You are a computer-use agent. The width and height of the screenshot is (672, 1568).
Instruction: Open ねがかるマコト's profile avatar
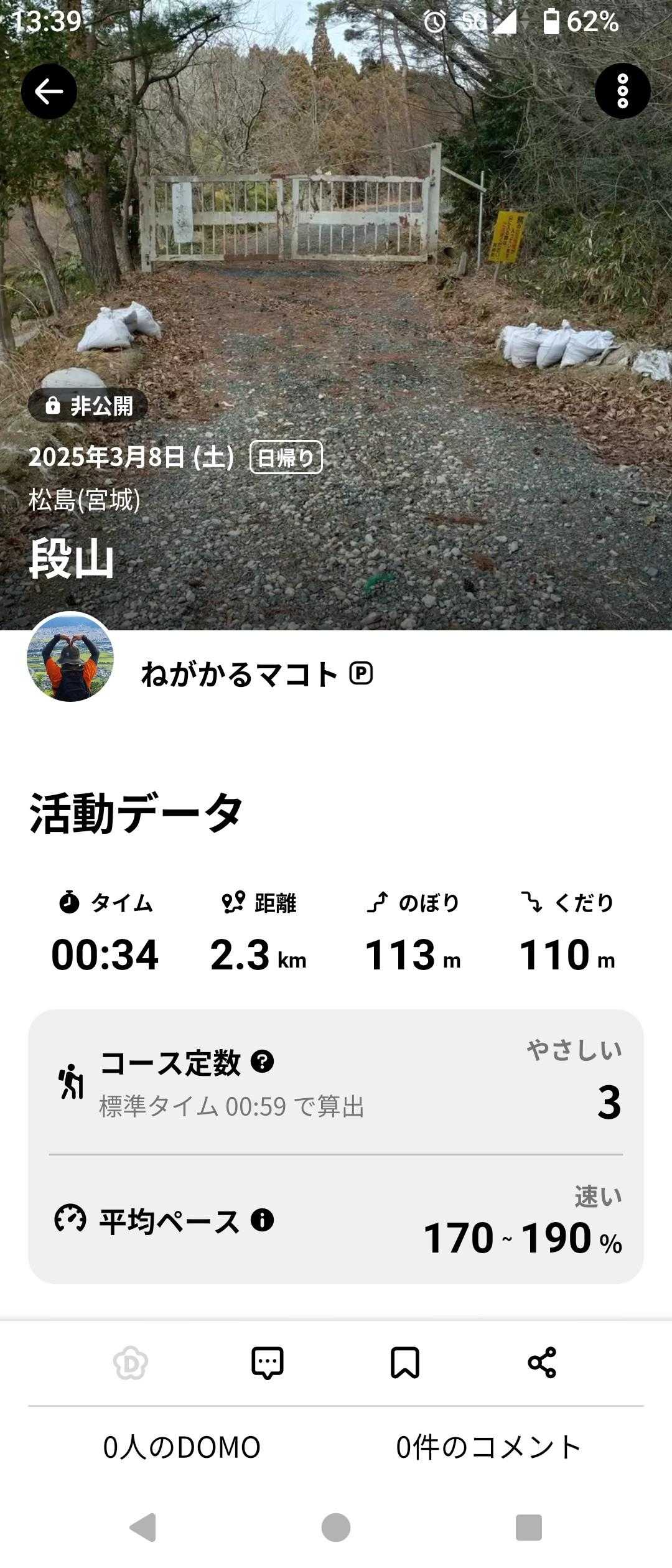click(x=70, y=658)
